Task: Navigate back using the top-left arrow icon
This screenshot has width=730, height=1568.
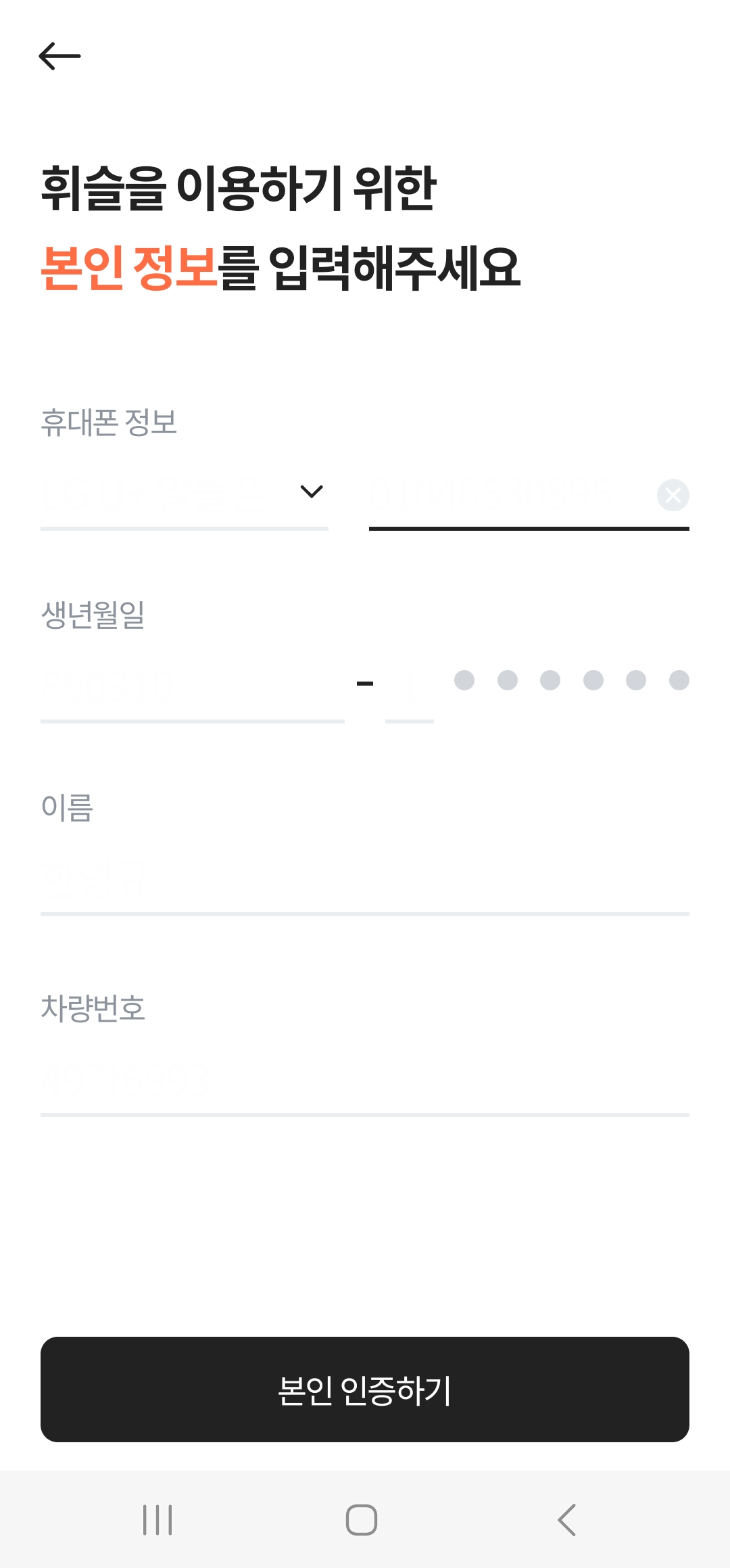Action: [59, 55]
